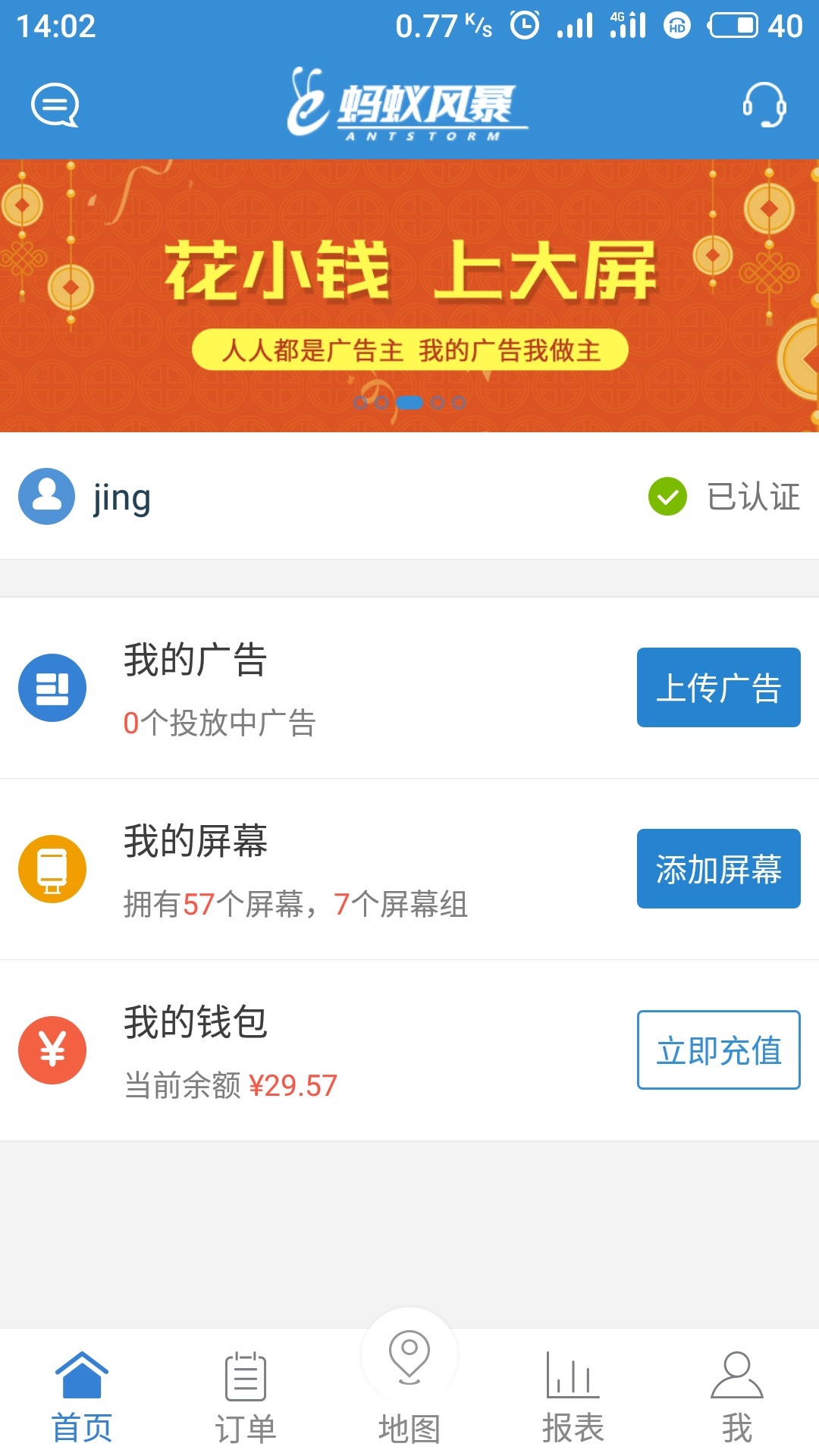Tap 立即充值 to top up wallet
Screen dimensions: 819x1456
click(718, 1050)
